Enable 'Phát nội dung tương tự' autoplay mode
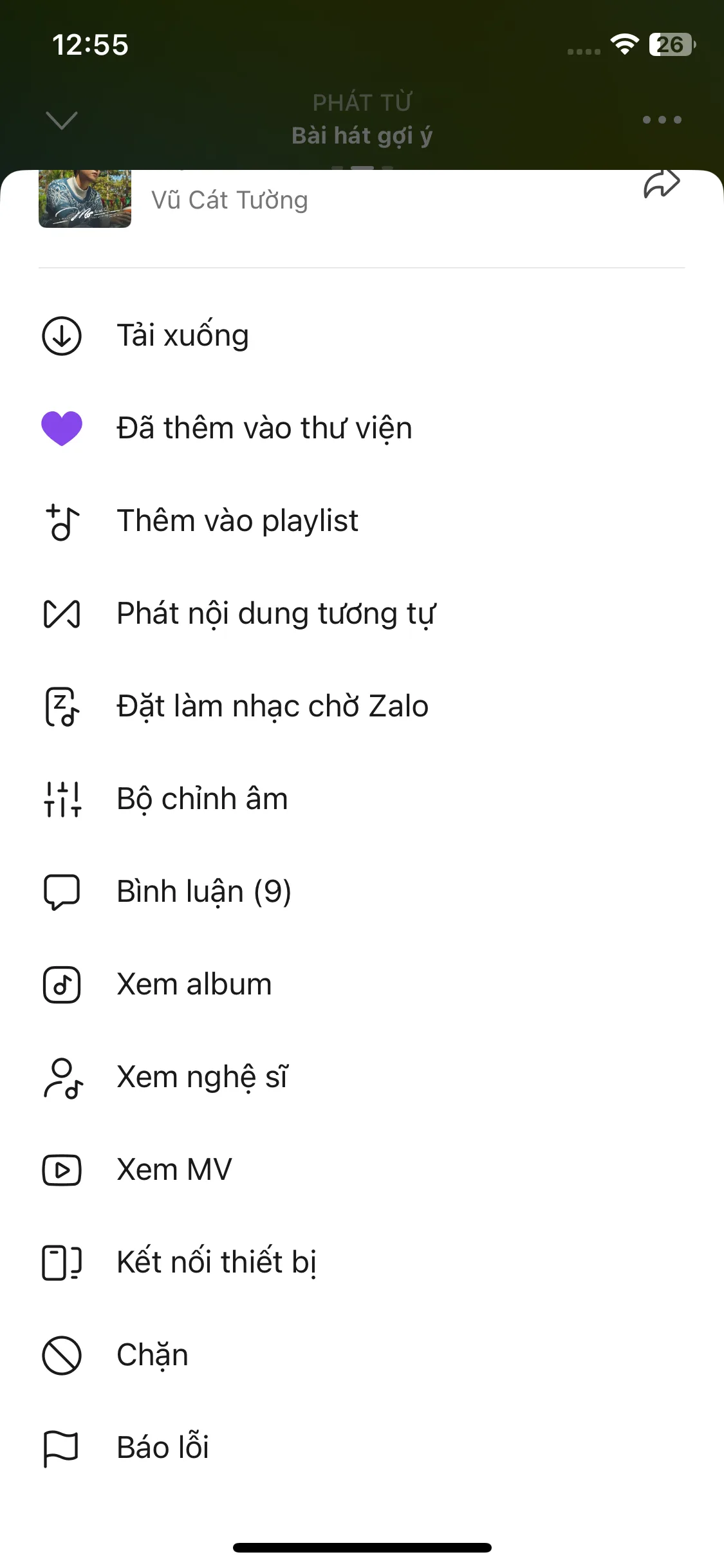This screenshot has height=1568, width=724. (x=277, y=613)
